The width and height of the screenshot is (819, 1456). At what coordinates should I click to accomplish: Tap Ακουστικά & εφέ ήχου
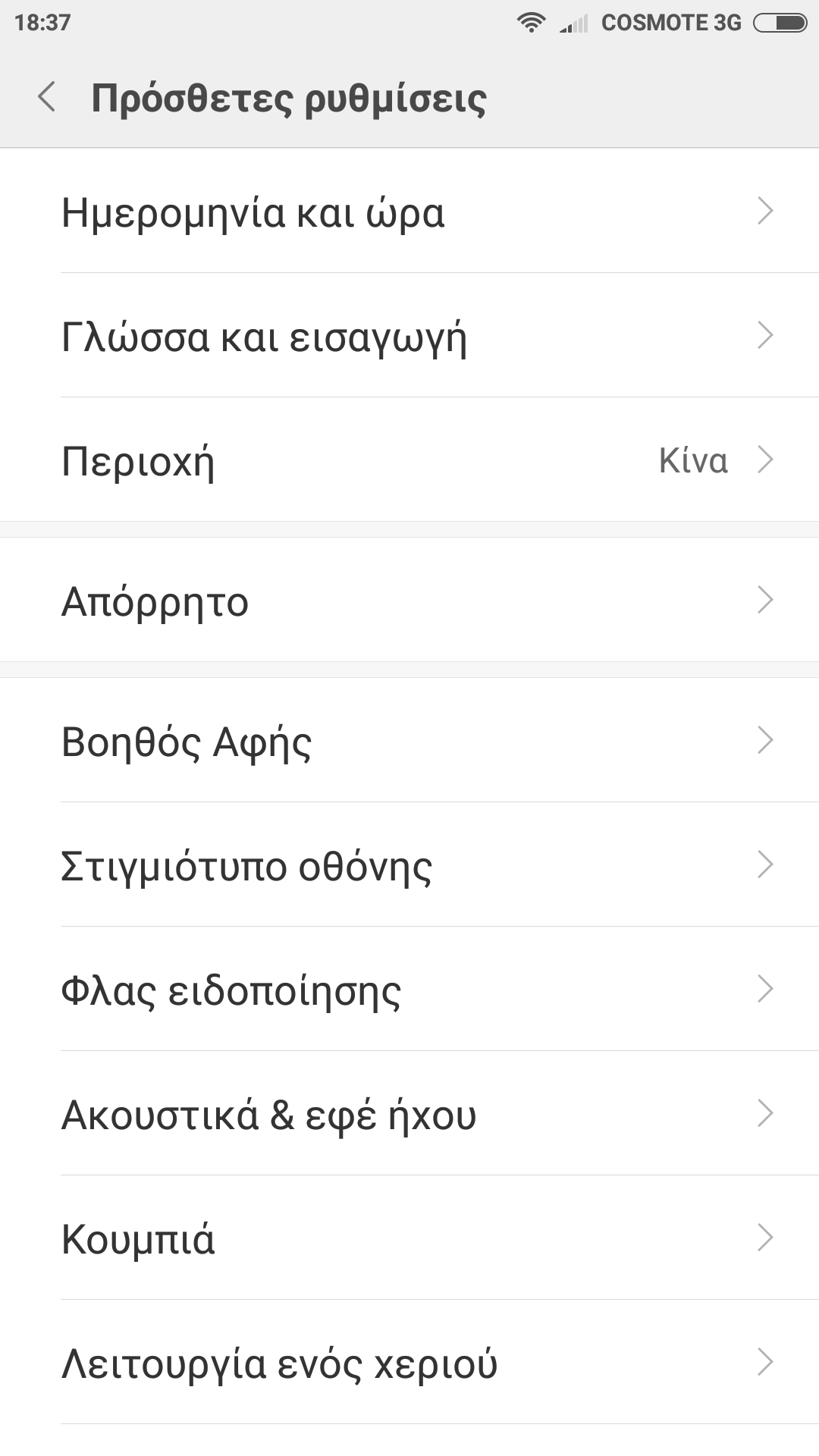tap(409, 1114)
